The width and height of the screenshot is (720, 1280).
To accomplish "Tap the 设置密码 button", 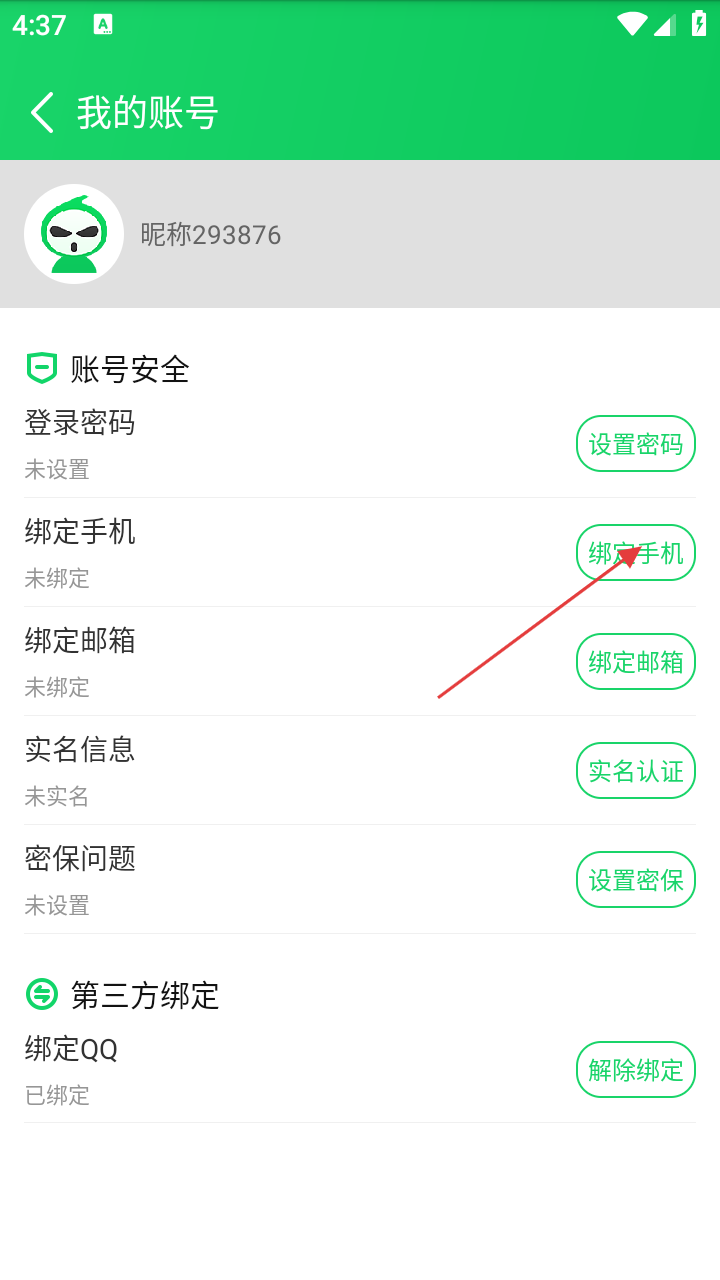I will [635, 443].
